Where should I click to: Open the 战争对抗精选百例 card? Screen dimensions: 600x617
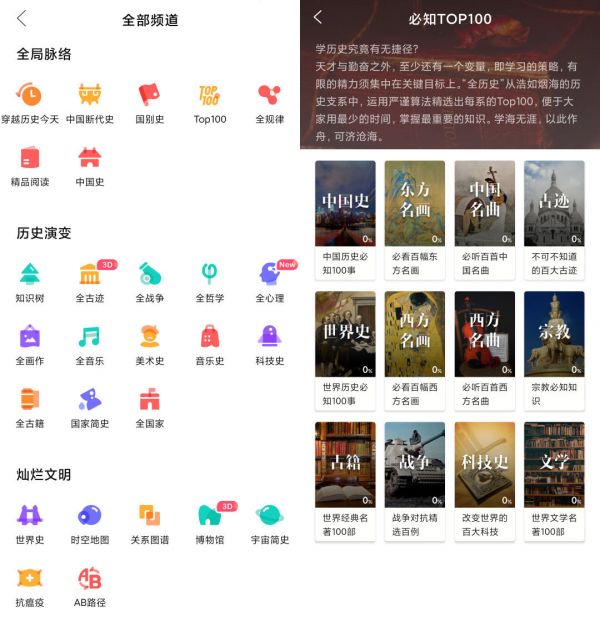click(x=415, y=480)
